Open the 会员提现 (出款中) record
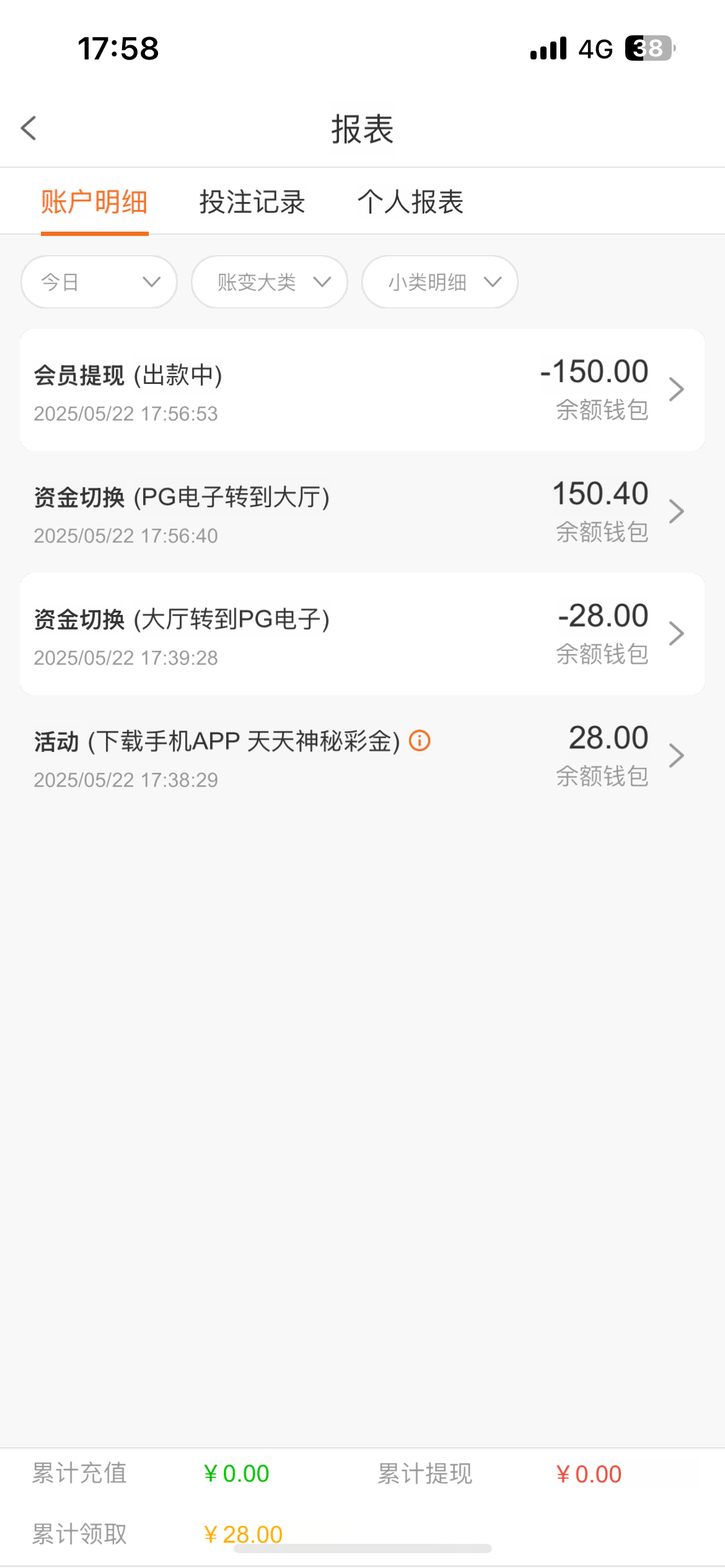 (x=362, y=390)
